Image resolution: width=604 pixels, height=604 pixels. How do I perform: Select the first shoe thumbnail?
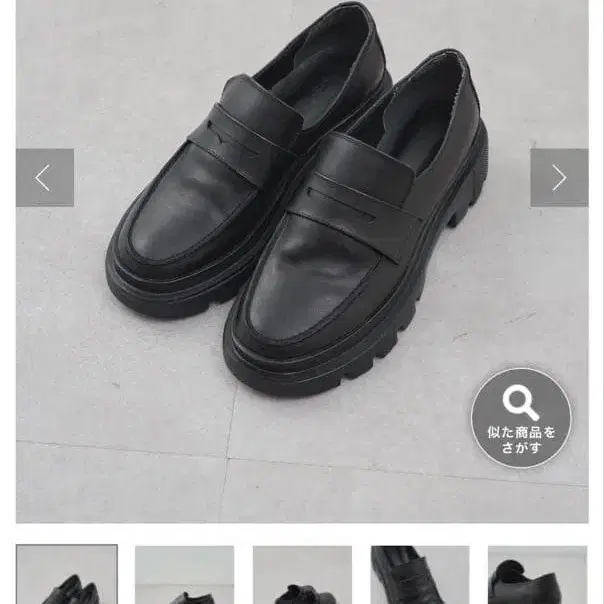tap(67, 574)
